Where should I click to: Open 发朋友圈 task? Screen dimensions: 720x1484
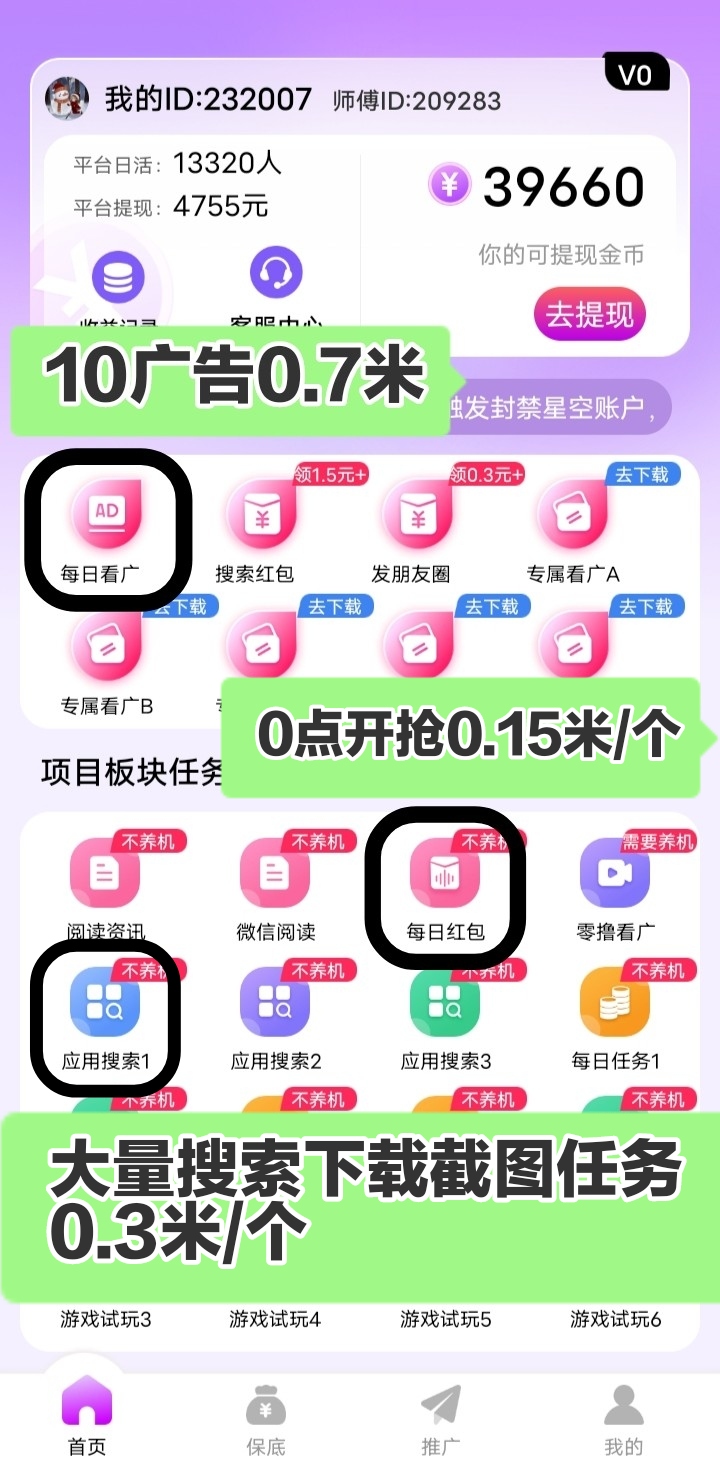(410, 532)
